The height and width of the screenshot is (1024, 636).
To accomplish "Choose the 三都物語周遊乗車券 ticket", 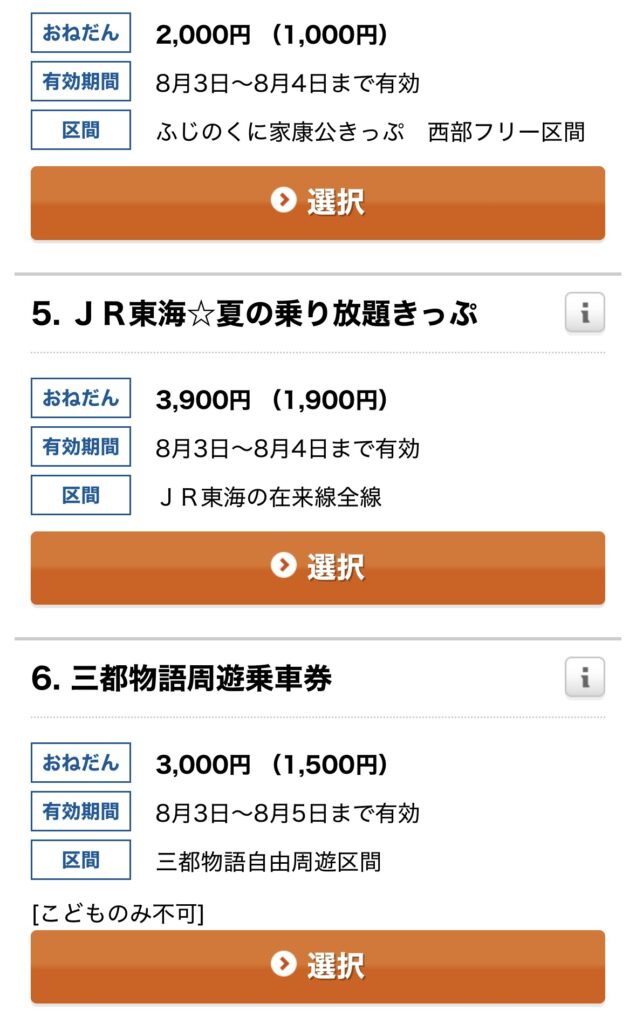I will (x=317, y=967).
